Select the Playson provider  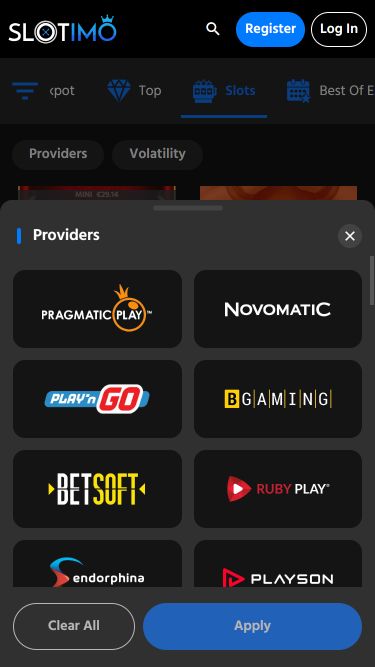(278, 564)
